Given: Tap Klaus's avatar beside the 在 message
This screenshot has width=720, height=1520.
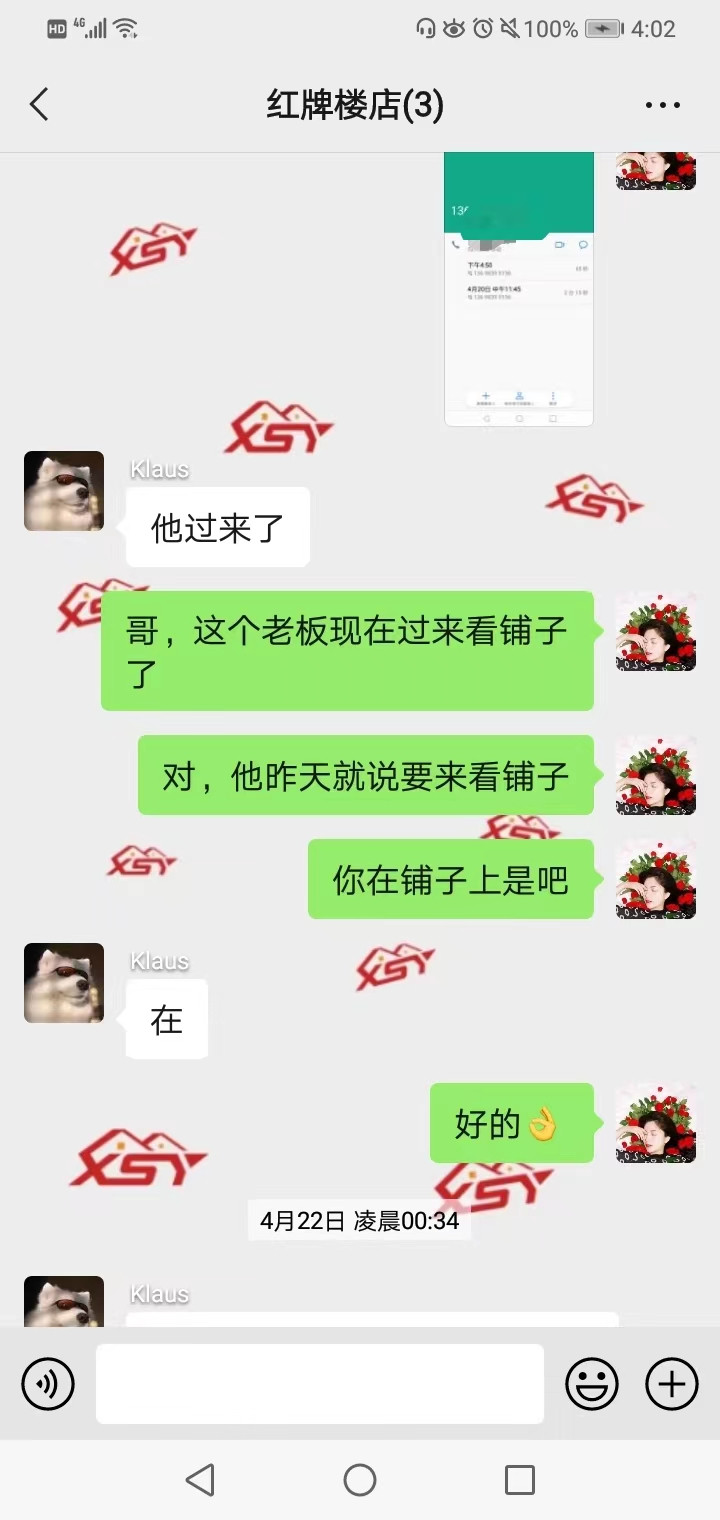Looking at the screenshot, I should pyautogui.click(x=64, y=983).
